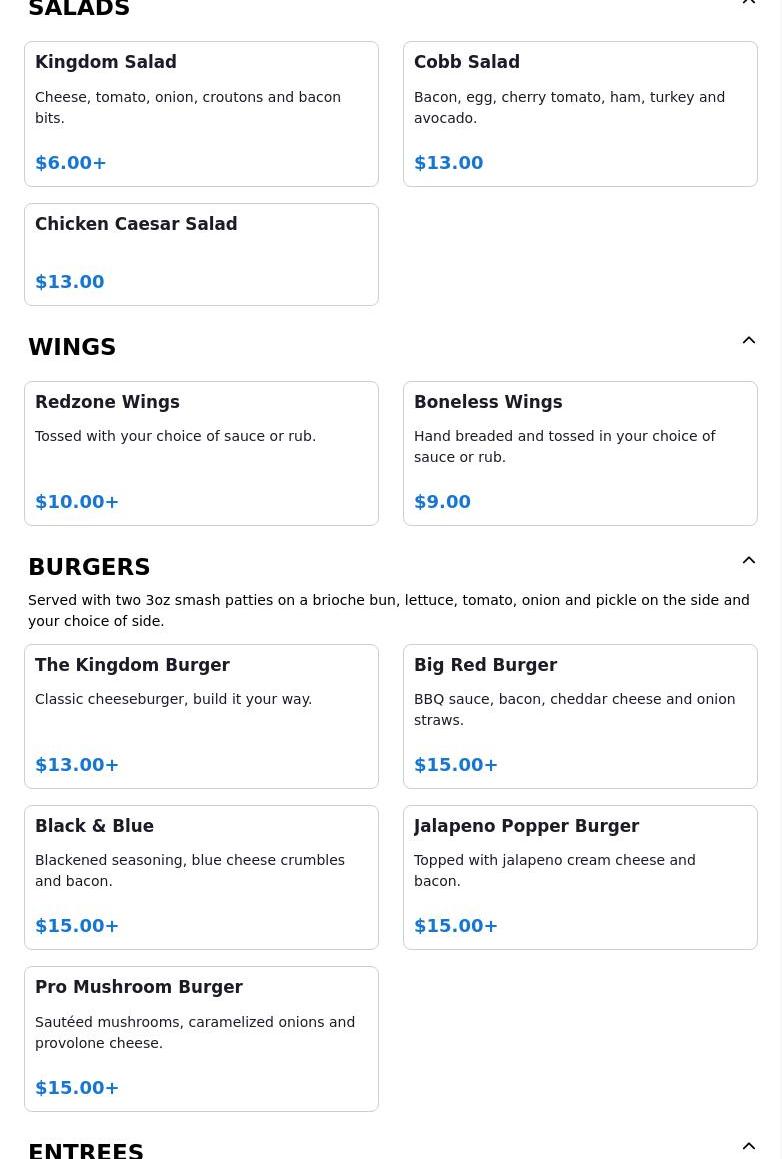Select the Cobb Salad card
This screenshot has height=1159, width=782.
coord(580,114)
